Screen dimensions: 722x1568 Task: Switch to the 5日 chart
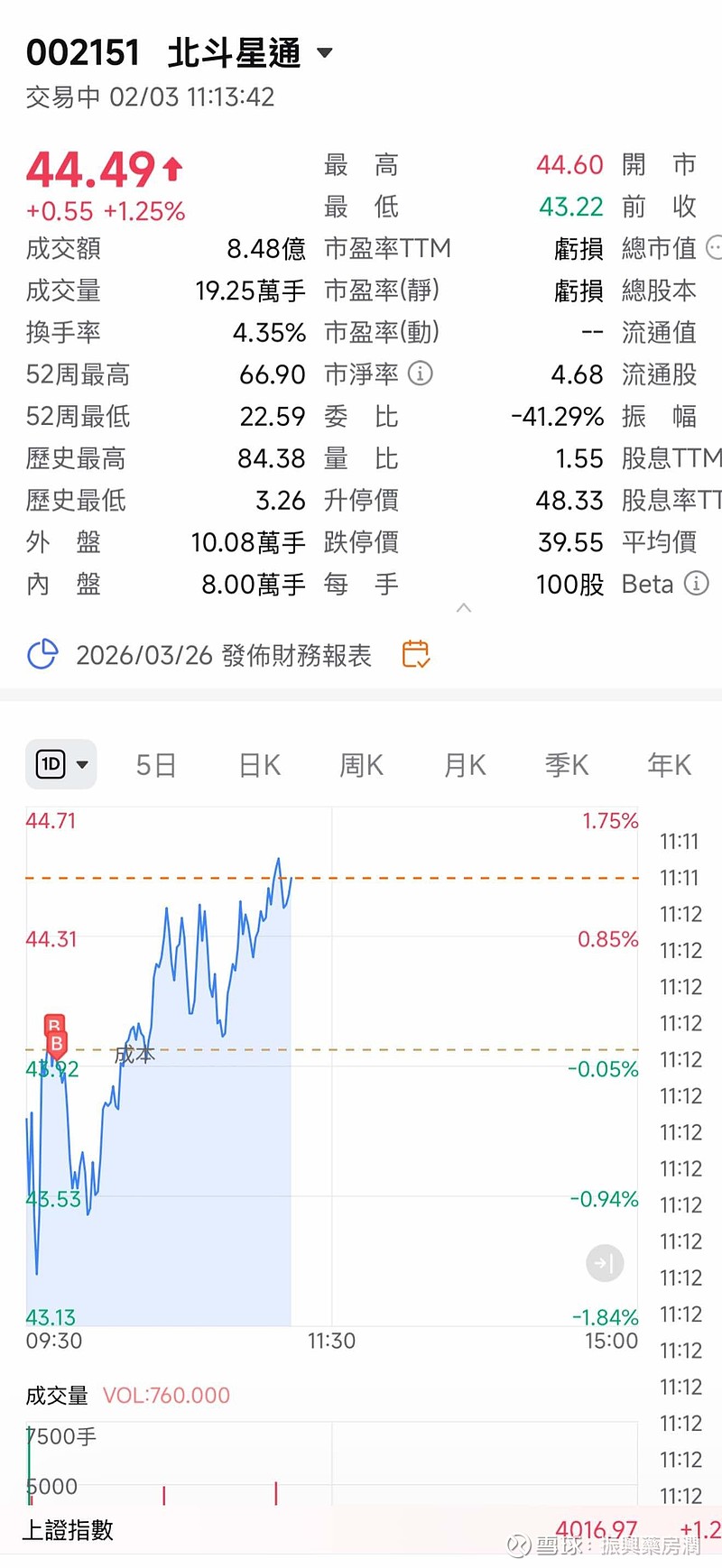click(155, 766)
